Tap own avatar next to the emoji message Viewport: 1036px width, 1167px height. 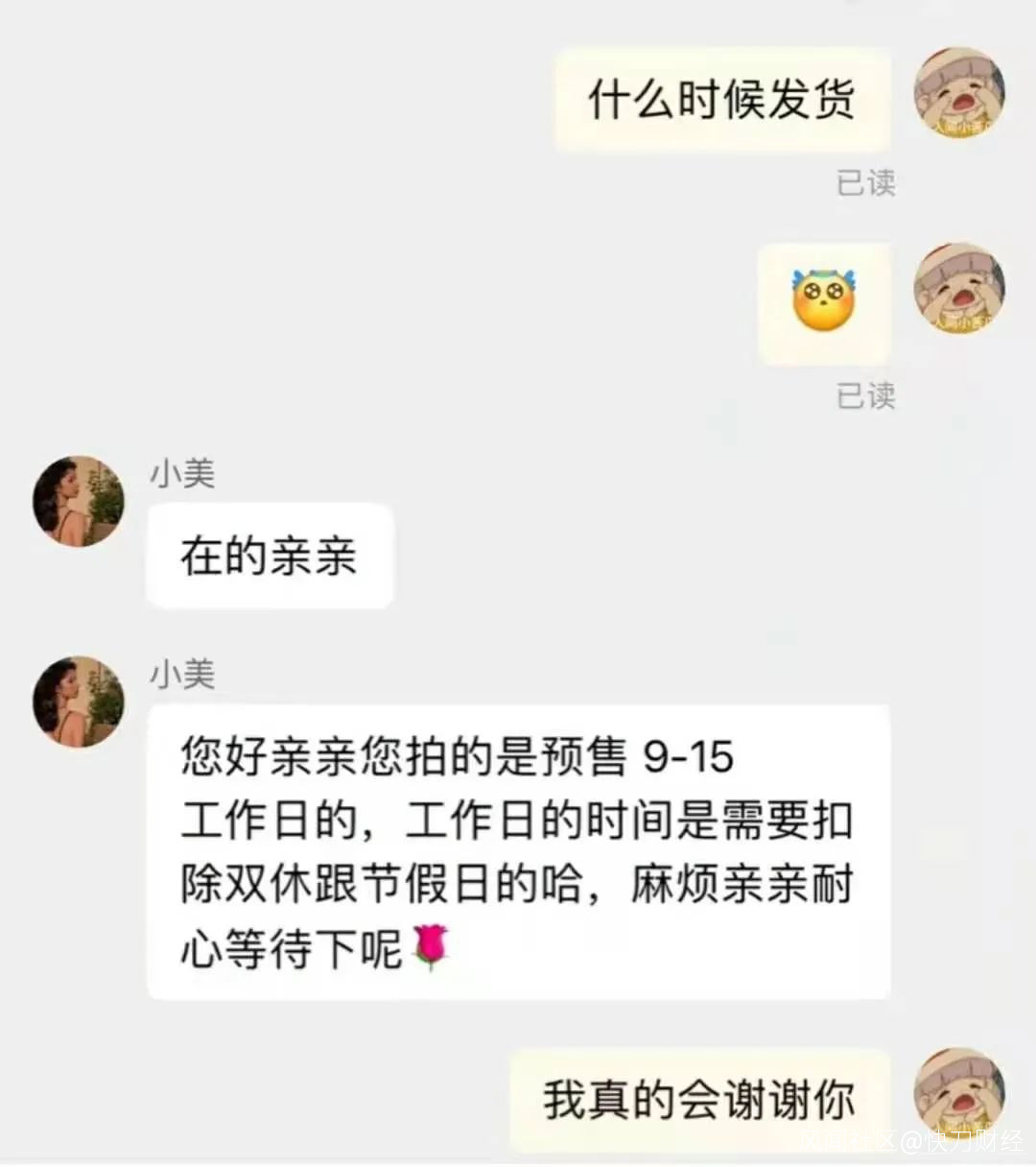coord(959,289)
